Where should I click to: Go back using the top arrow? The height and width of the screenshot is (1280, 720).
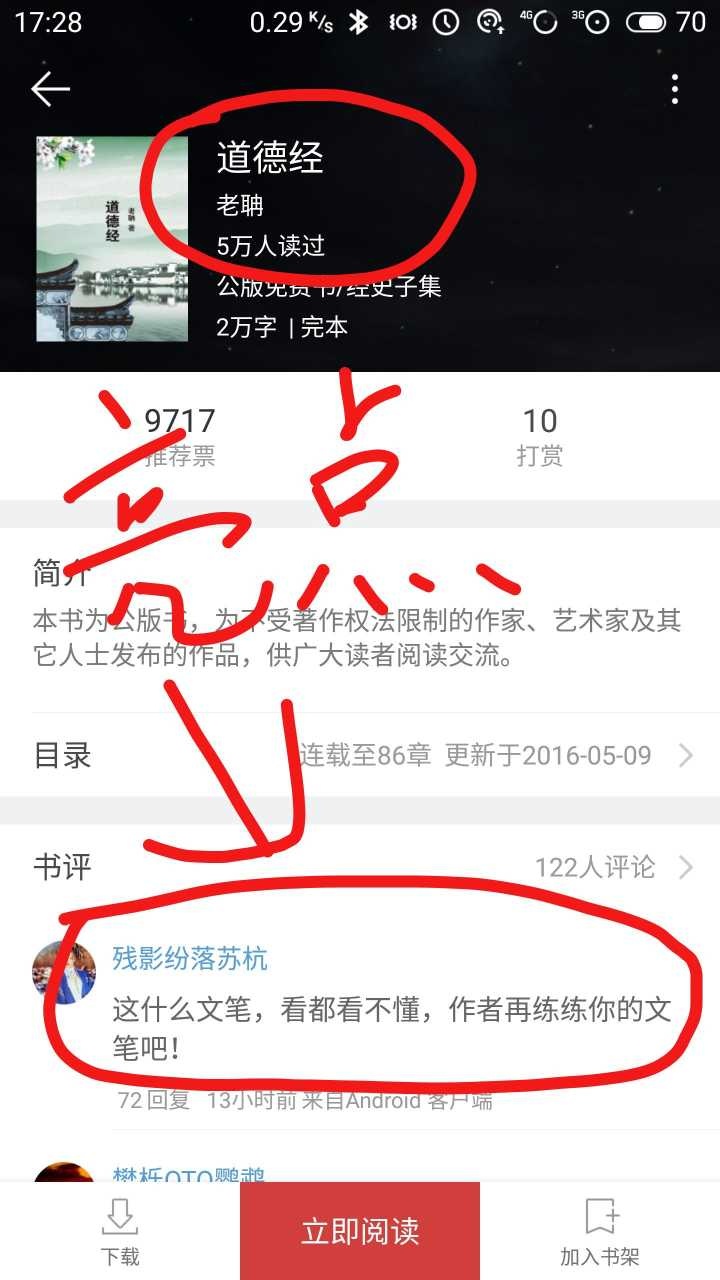(x=50, y=90)
